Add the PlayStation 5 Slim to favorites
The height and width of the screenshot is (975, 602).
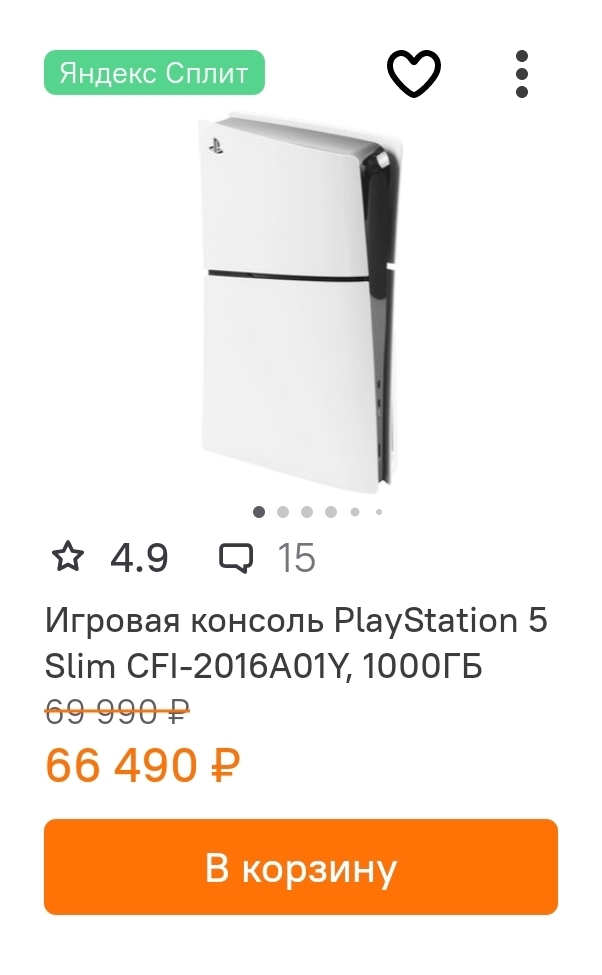(414, 73)
